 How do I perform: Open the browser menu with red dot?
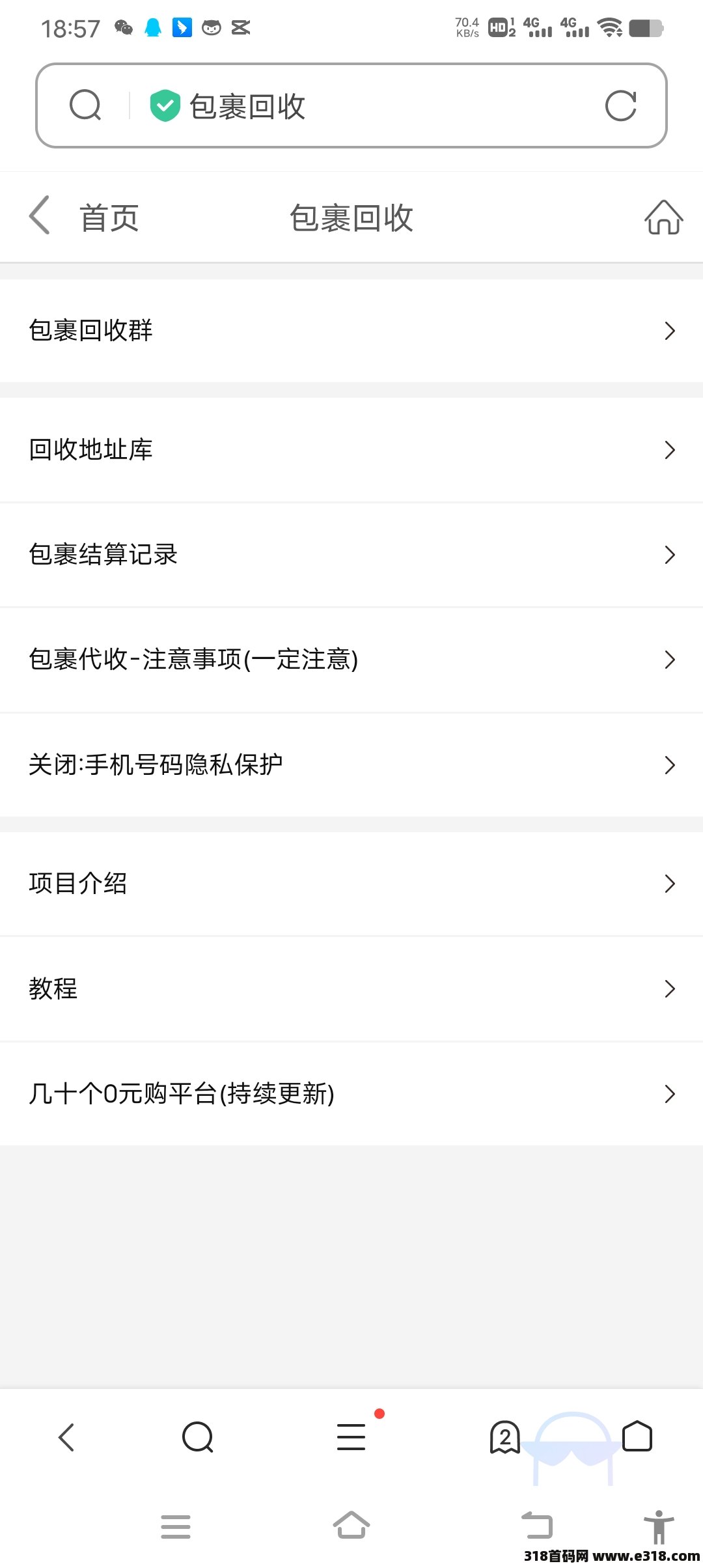351,1436
